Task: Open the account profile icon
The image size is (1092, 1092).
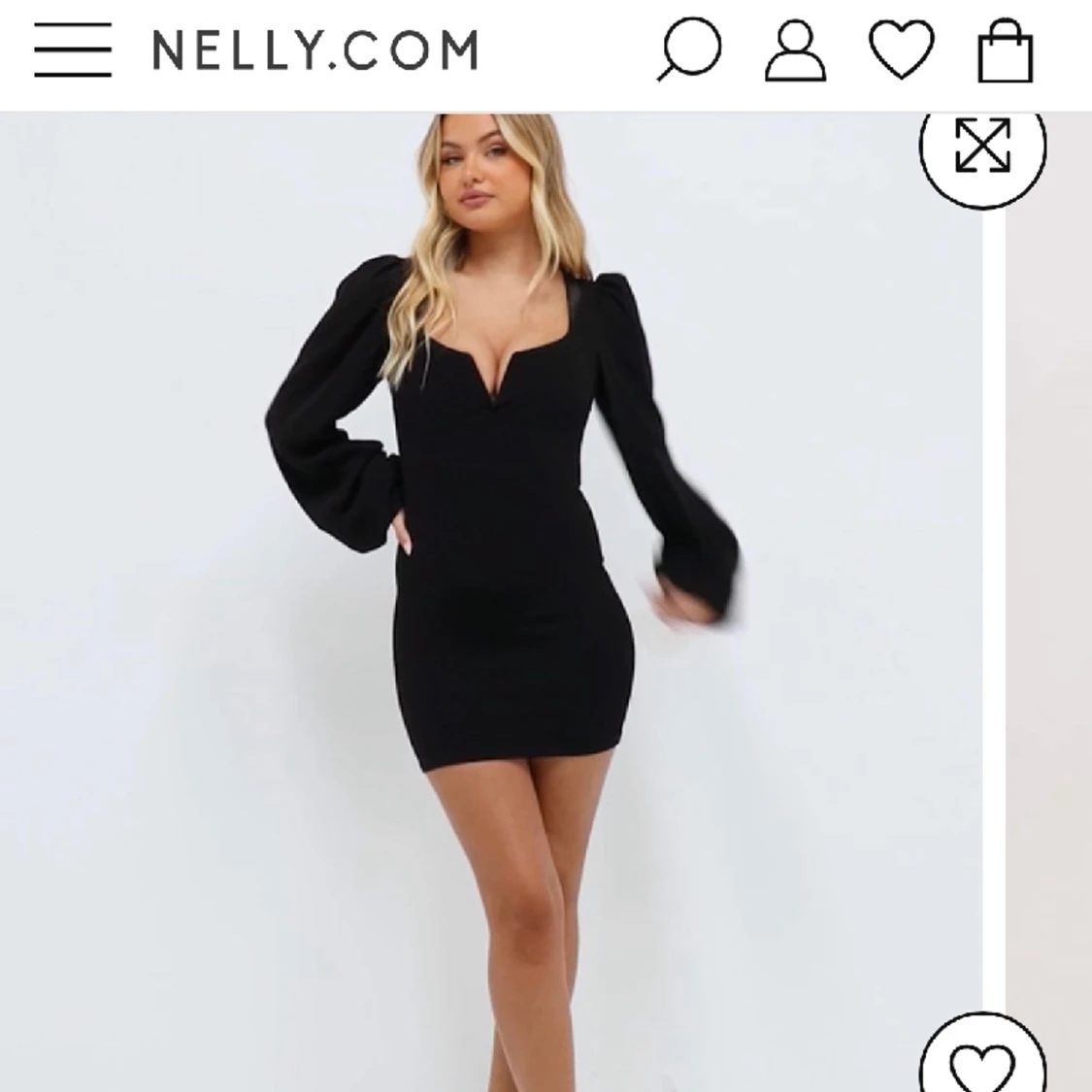Action: pos(796,50)
